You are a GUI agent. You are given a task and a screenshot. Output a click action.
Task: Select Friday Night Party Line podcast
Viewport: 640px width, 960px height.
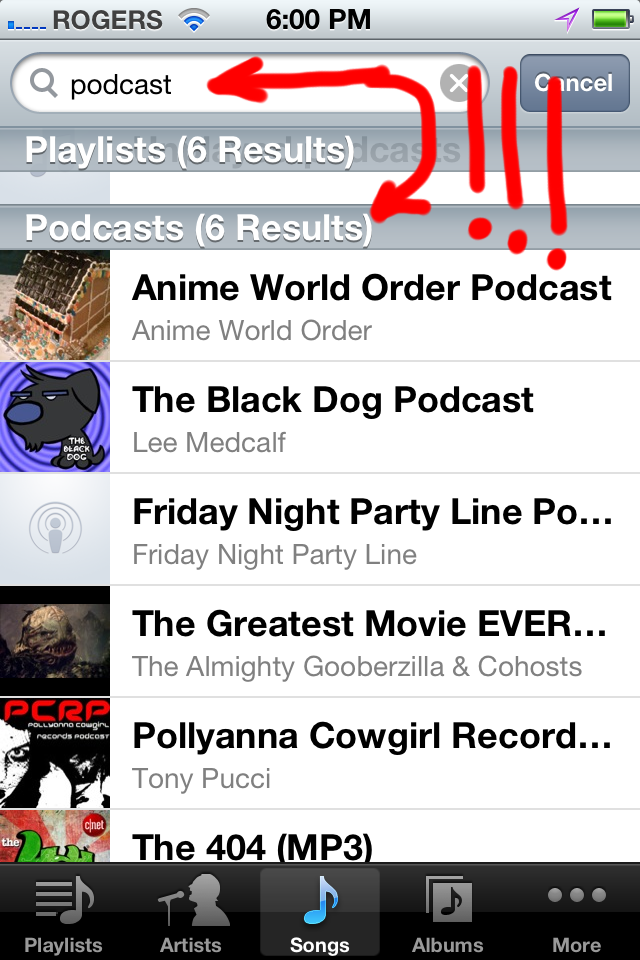[372, 529]
